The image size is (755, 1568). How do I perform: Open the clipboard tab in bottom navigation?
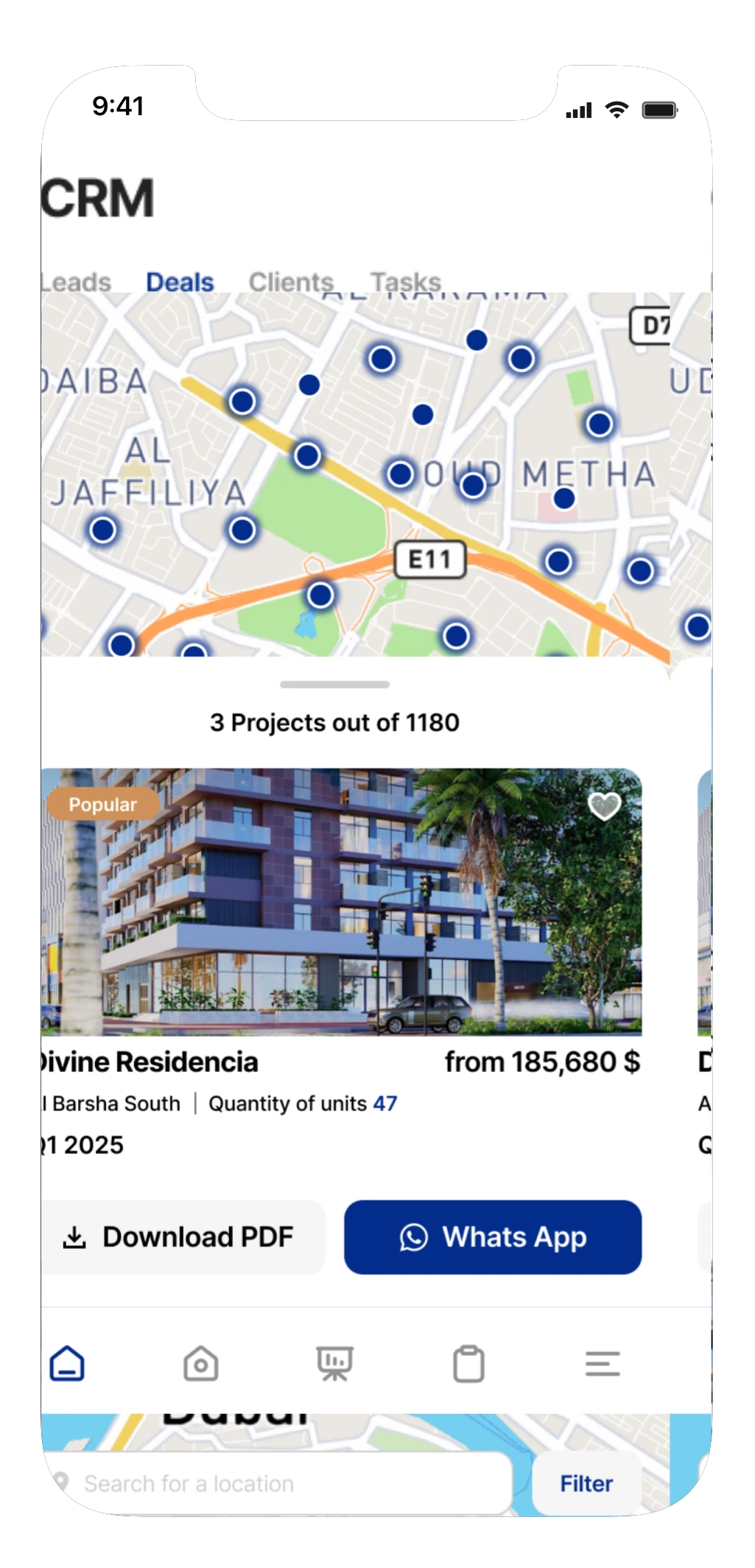468,1364
